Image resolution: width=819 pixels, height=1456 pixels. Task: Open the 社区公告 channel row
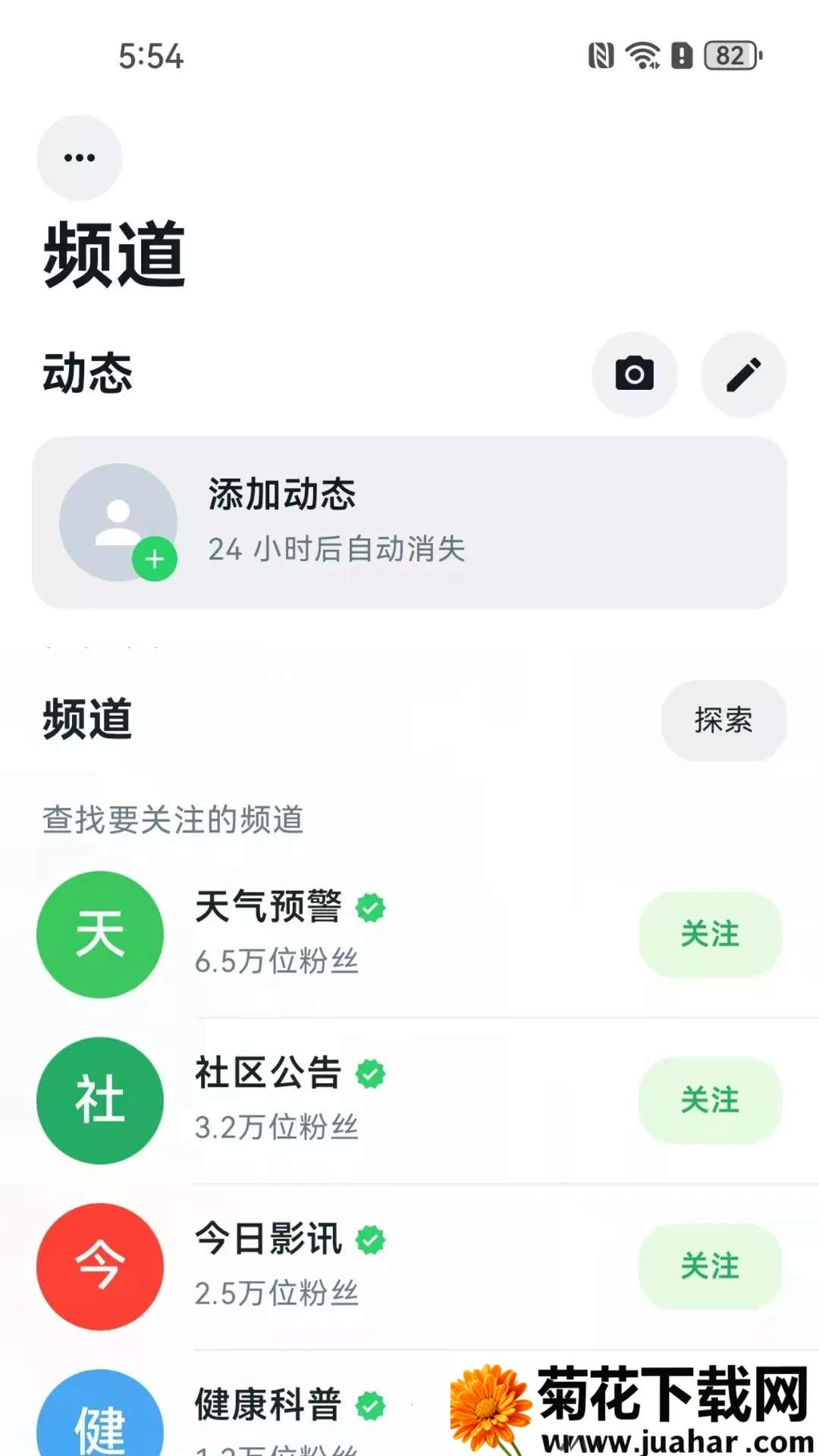[409, 1100]
